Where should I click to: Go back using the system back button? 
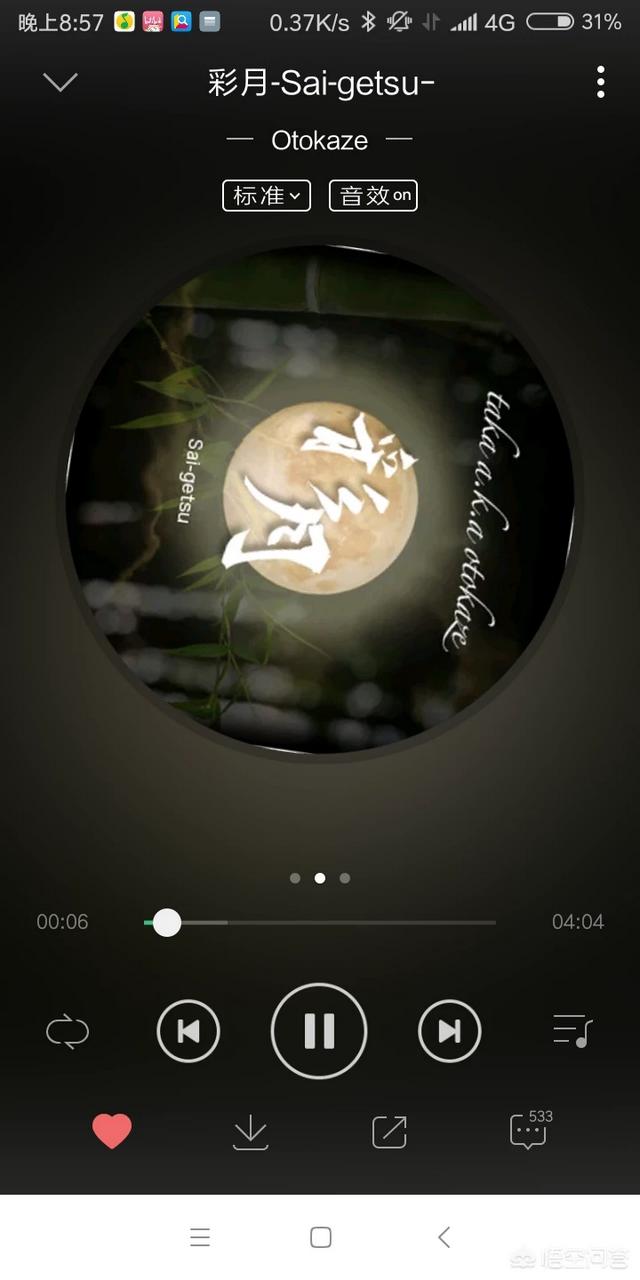444,1237
